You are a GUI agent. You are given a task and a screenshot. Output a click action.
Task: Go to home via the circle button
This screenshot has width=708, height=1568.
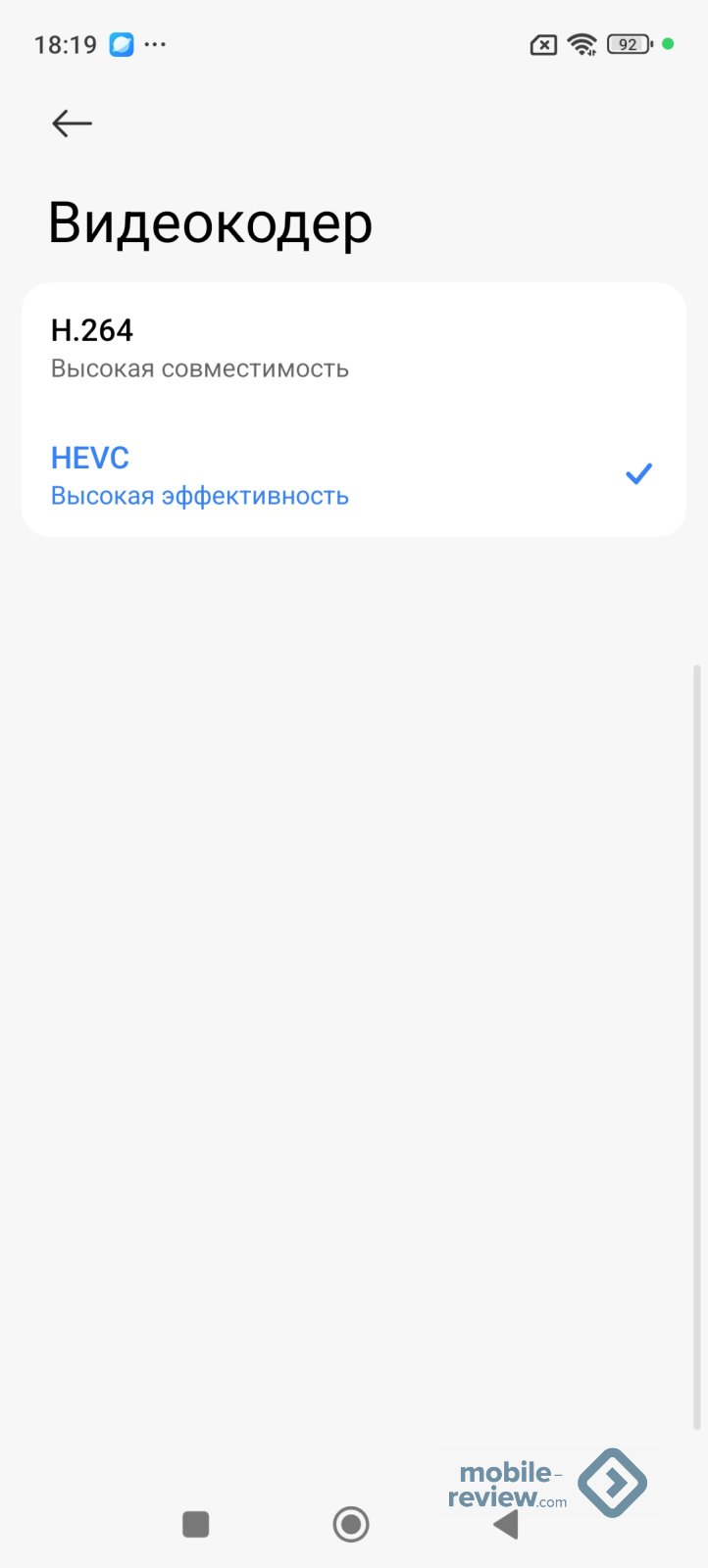click(x=351, y=1524)
